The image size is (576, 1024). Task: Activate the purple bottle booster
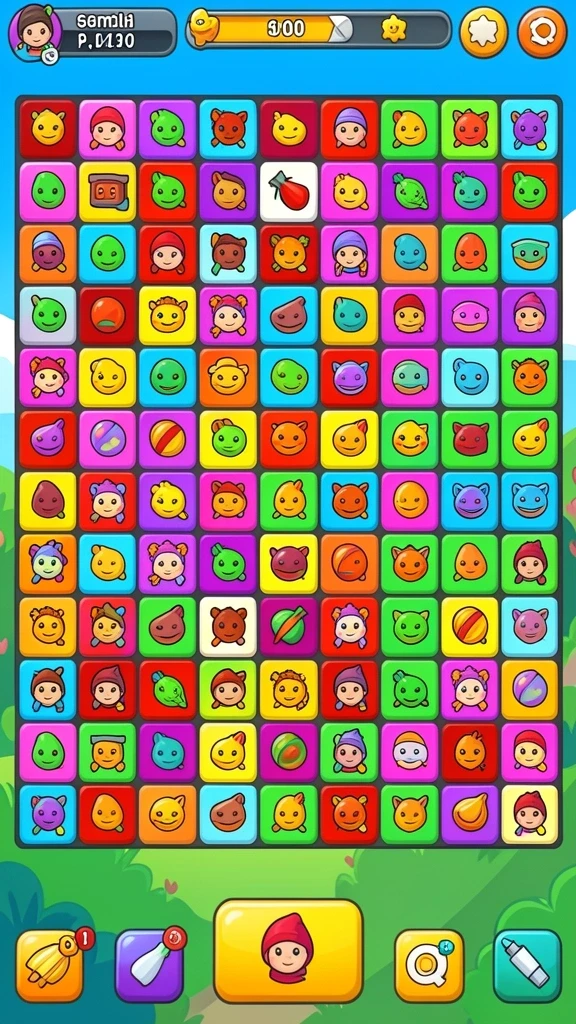149,965
